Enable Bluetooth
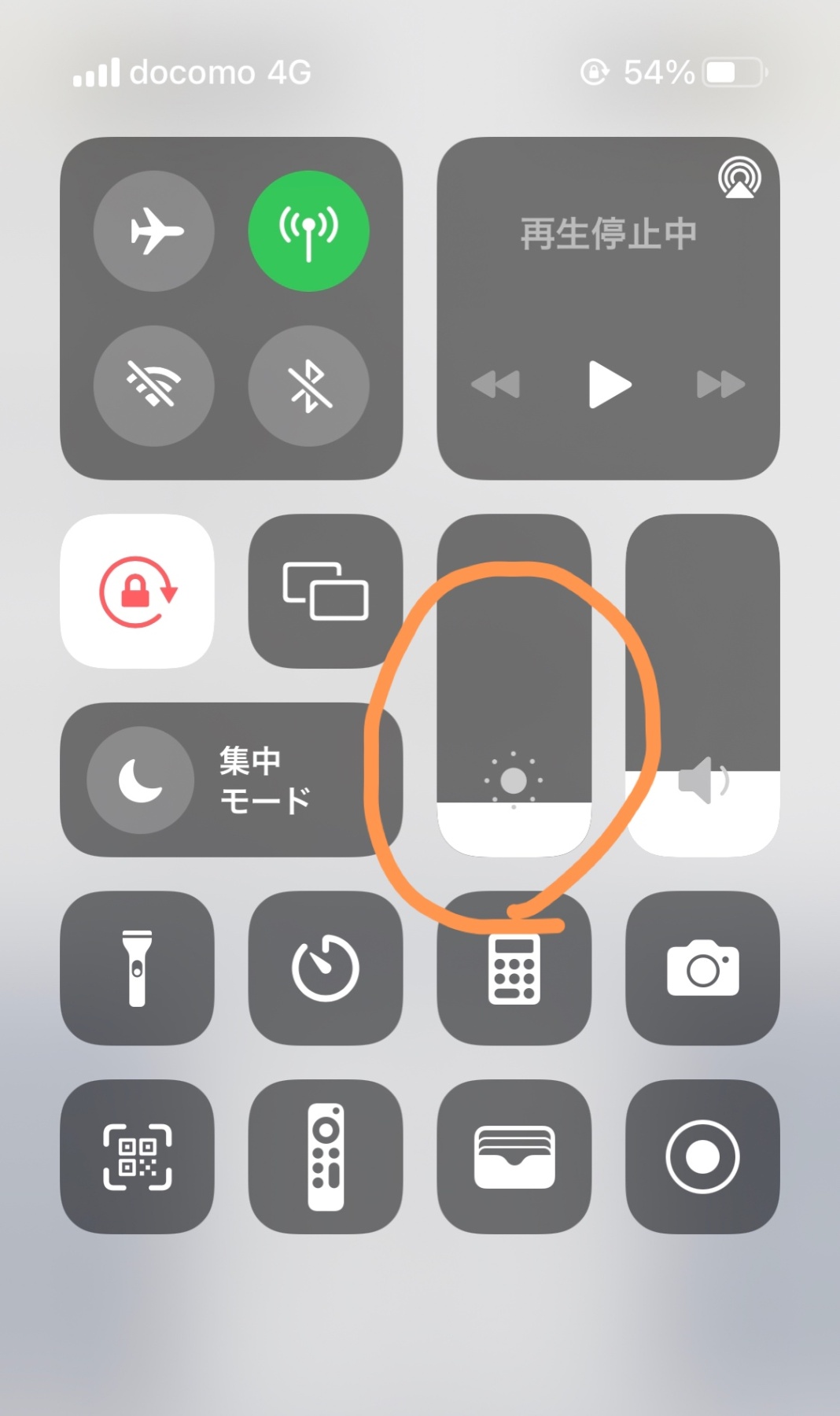The image size is (840, 1416). tap(308, 385)
